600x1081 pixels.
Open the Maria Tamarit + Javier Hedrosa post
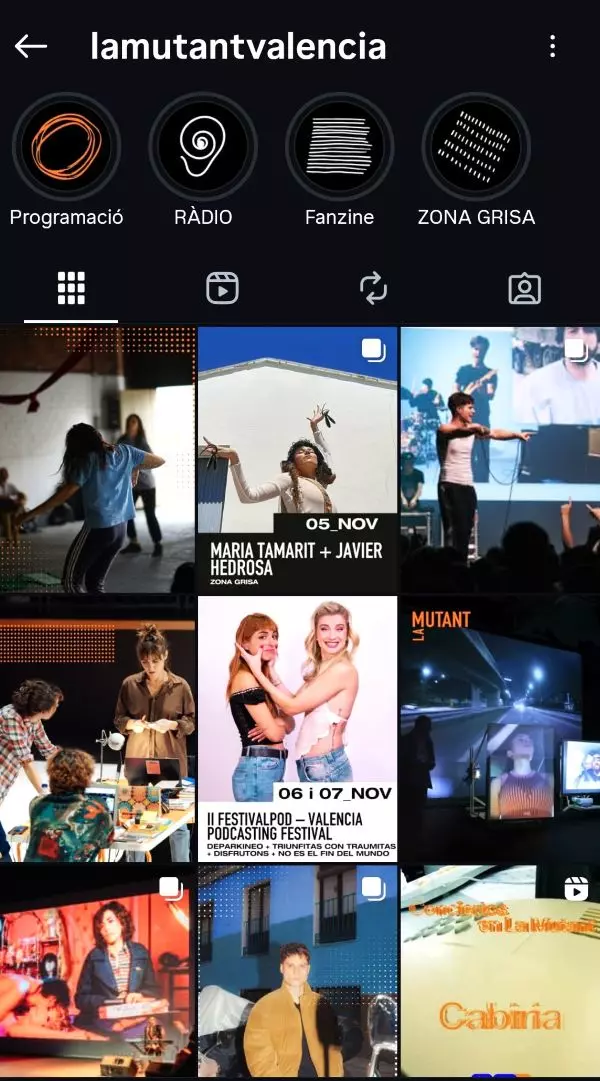coord(297,460)
